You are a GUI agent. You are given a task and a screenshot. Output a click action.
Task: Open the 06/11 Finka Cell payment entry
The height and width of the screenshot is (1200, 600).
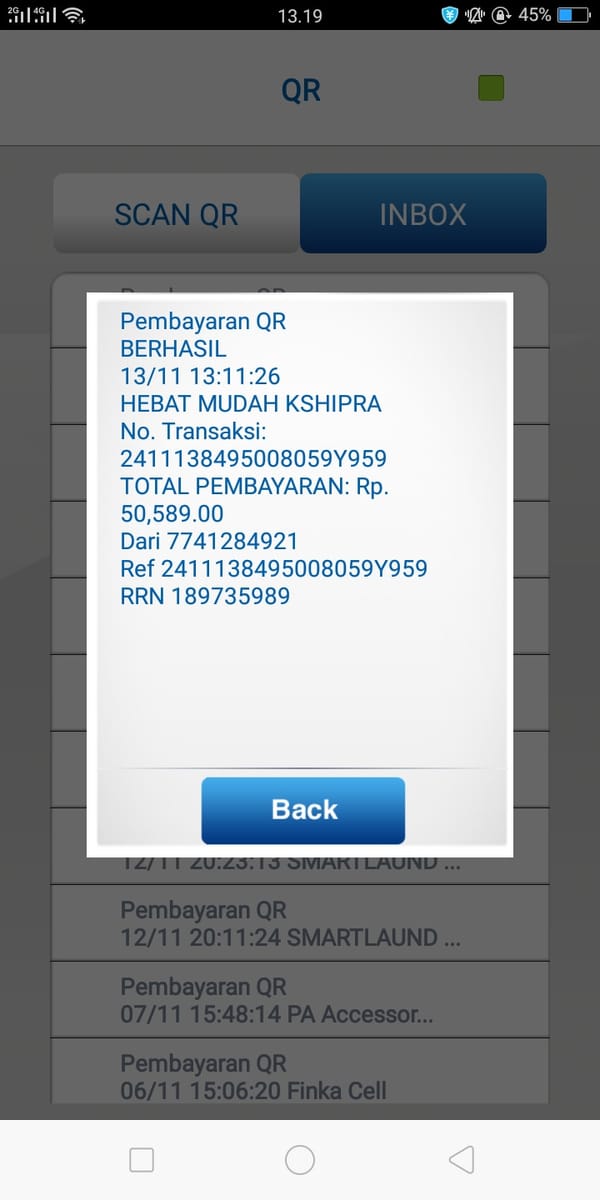(300, 1076)
